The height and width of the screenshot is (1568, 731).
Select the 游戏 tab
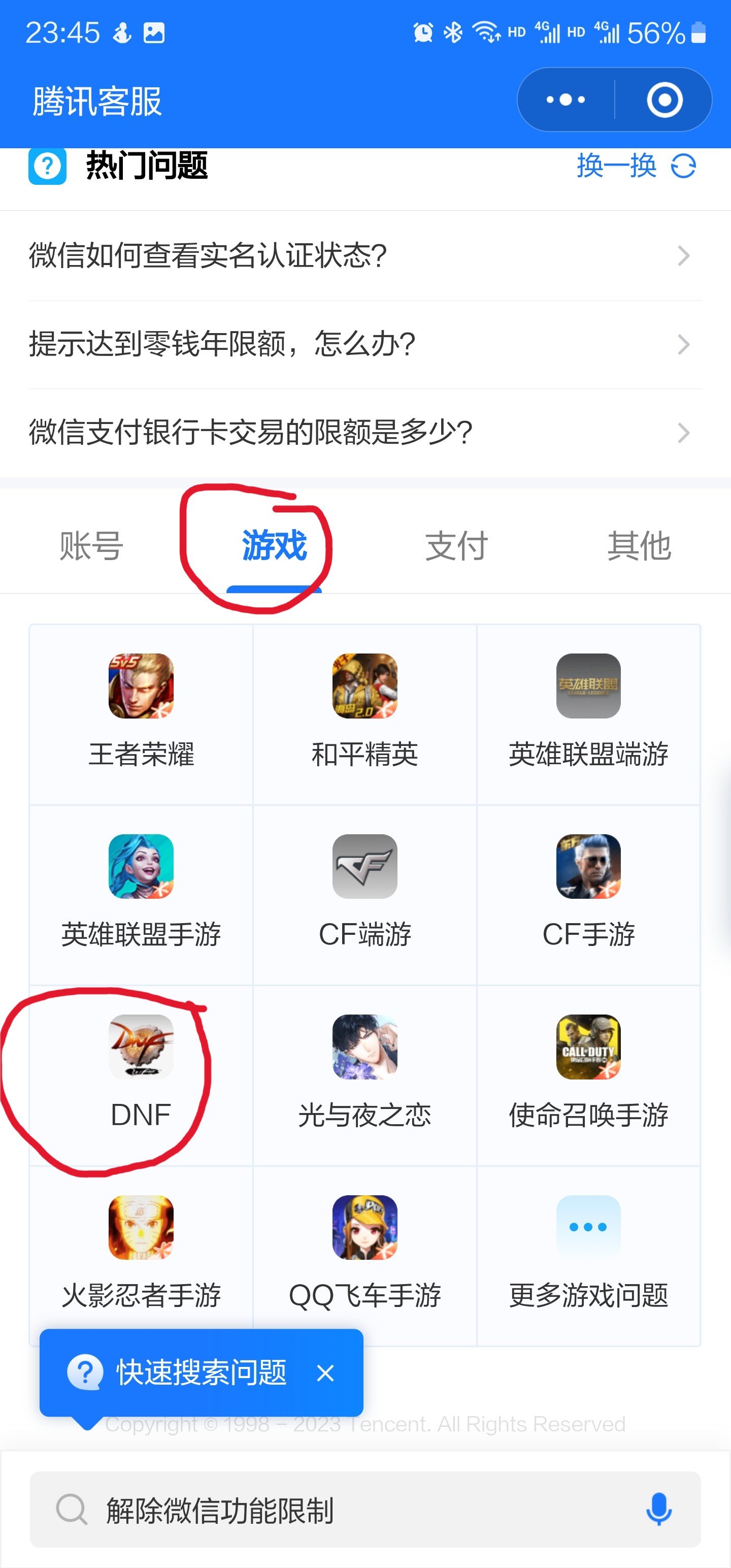(x=274, y=545)
